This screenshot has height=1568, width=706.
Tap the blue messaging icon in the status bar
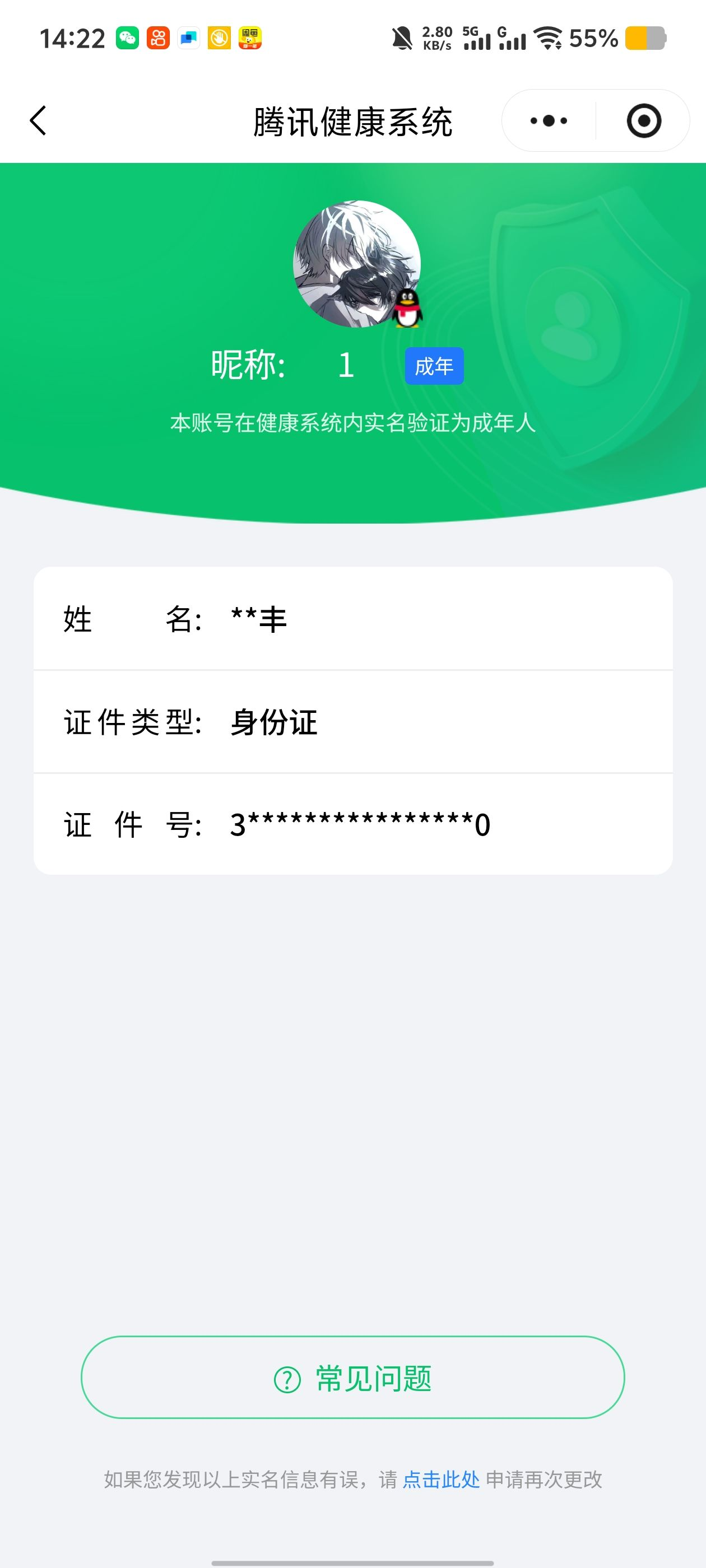188,38
